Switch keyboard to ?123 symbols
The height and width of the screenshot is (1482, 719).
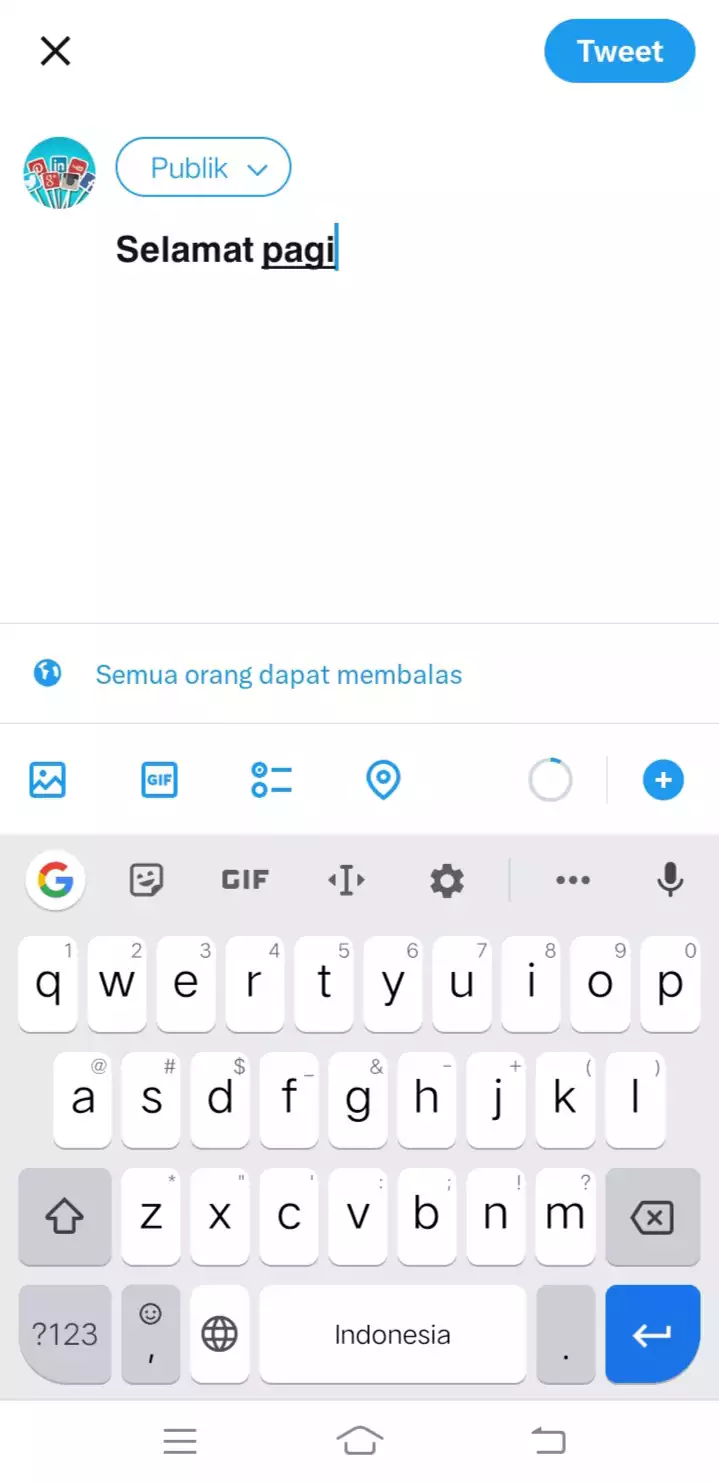64,1334
